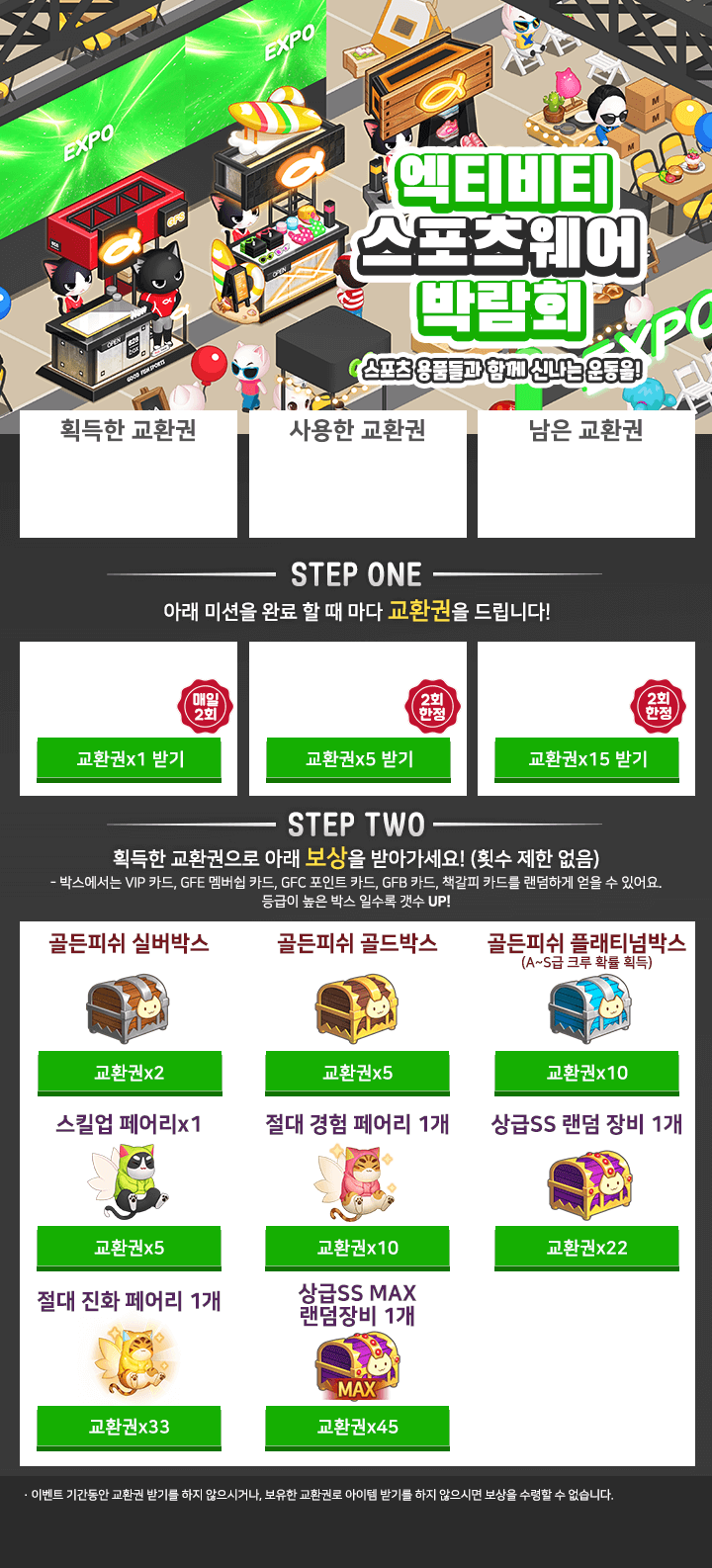This screenshot has height=1568, width=712.
Task: Claim the 교환권x5 받기 reward
Action: point(358,759)
